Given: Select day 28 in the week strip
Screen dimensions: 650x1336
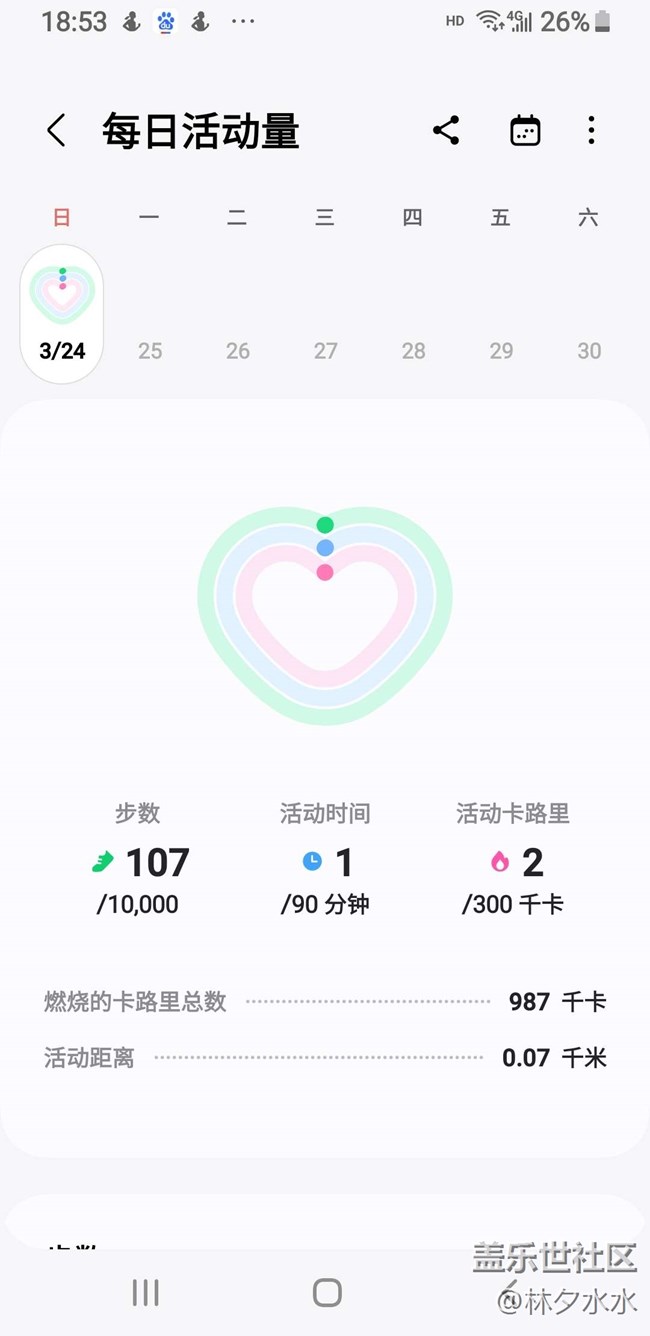Looking at the screenshot, I should [x=413, y=351].
